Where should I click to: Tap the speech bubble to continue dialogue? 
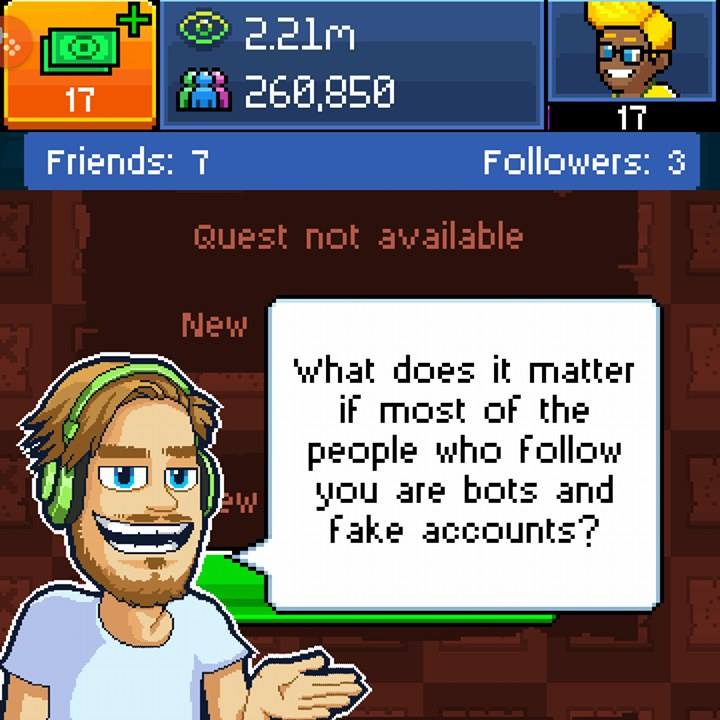coord(463,452)
